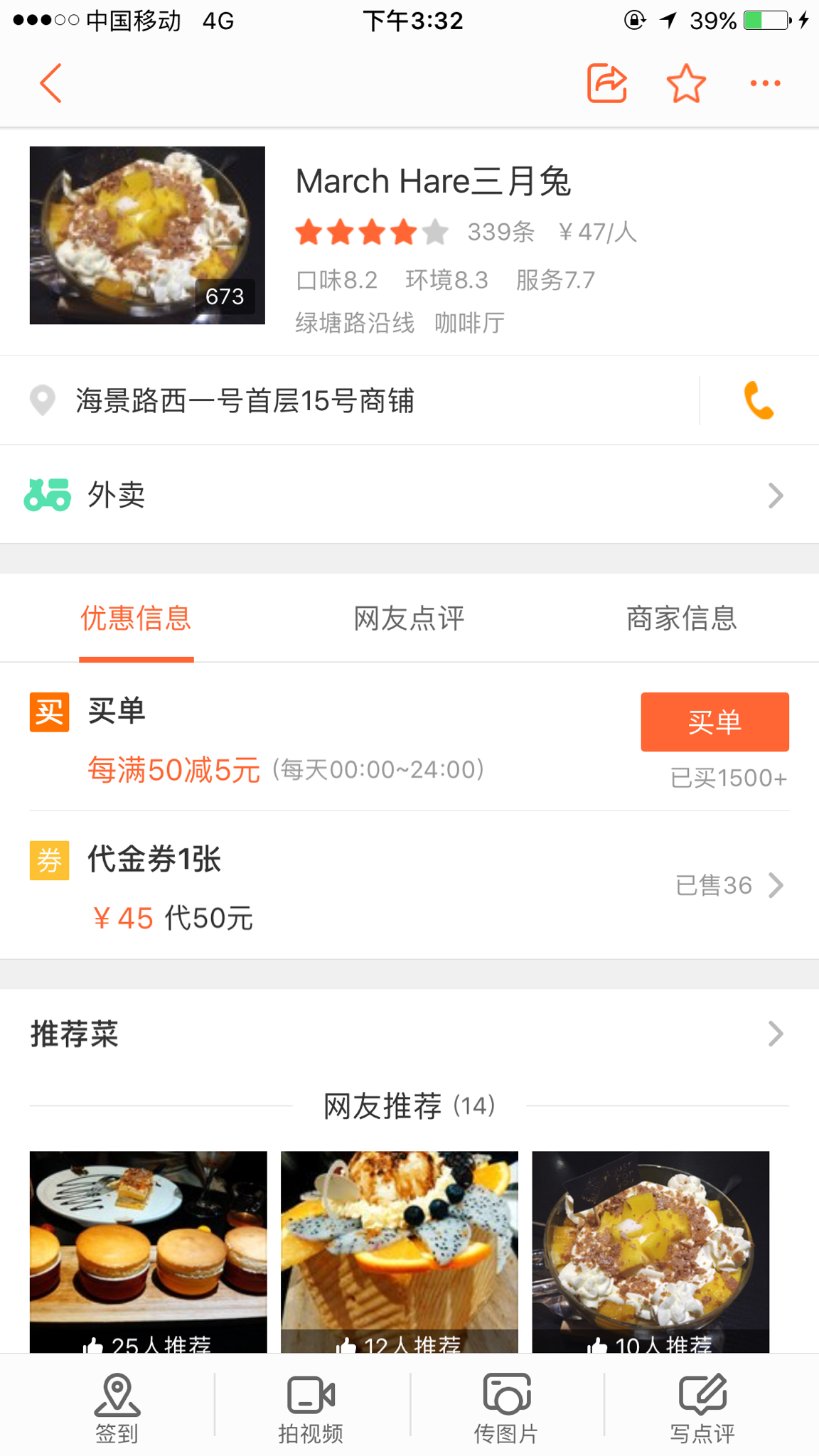Image resolution: width=819 pixels, height=1456 pixels.
Task: Share this restaurant page
Action: click(606, 83)
